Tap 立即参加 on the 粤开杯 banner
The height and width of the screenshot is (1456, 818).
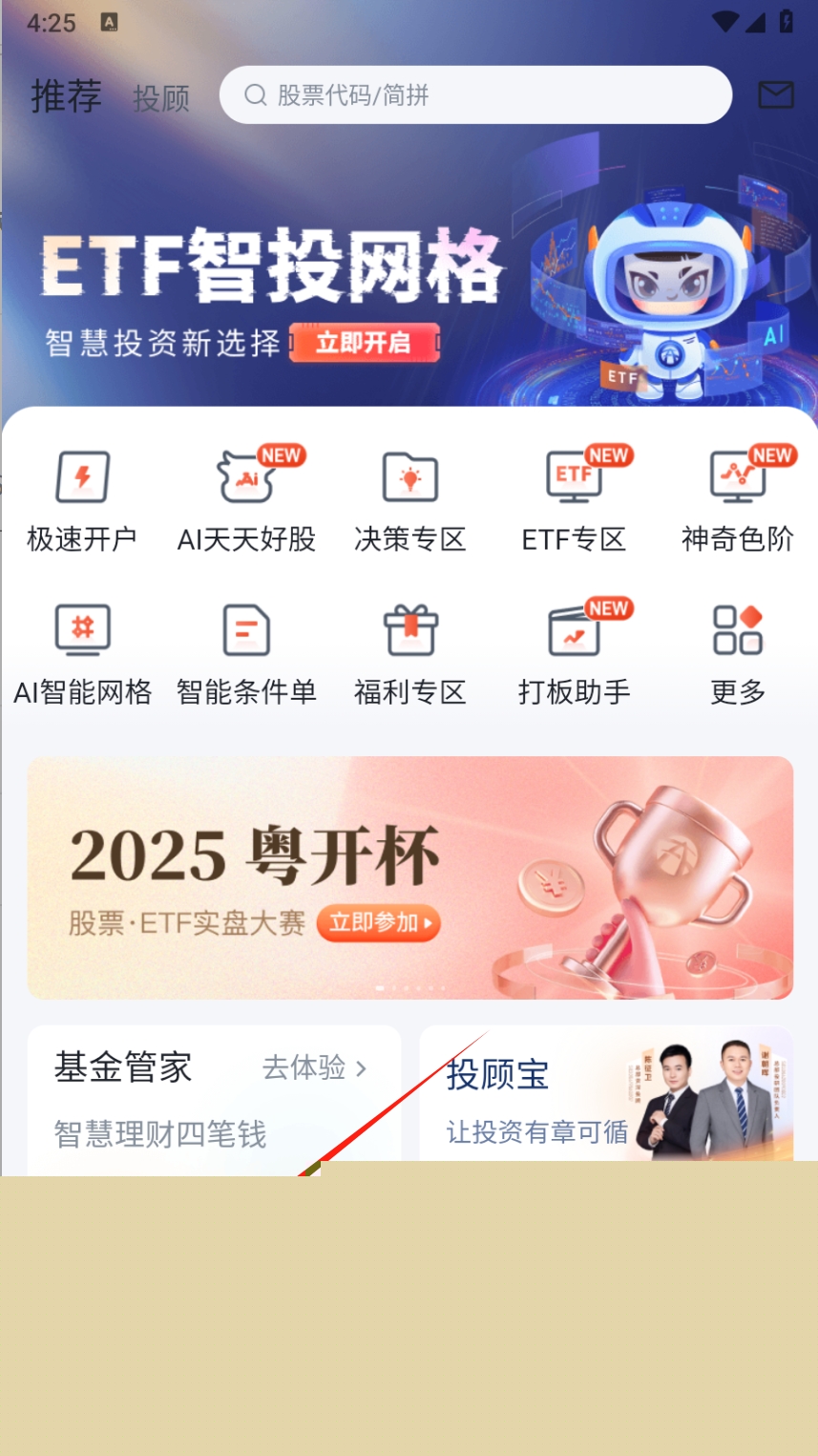click(x=378, y=922)
